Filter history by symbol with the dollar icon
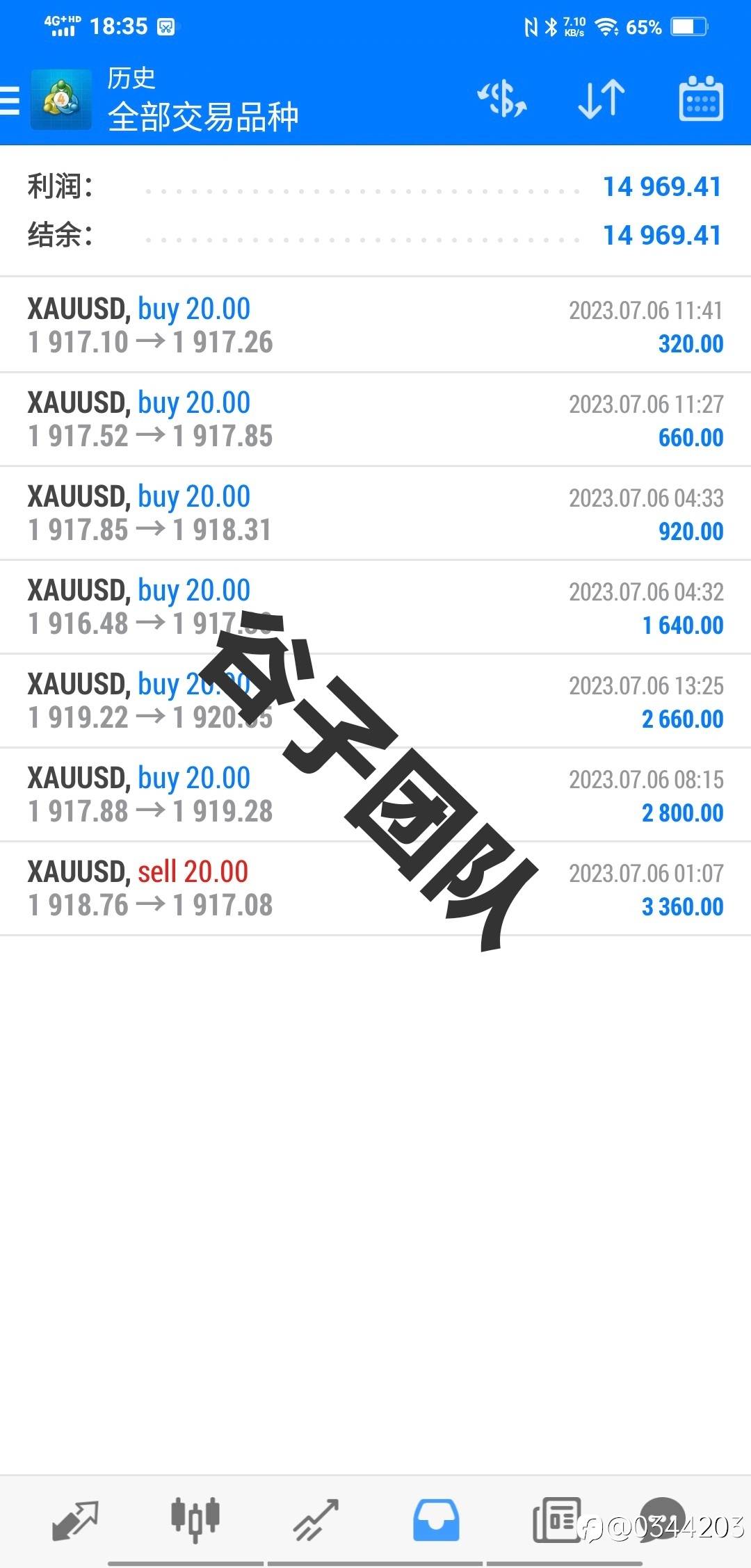The width and height of the screenshot is (751, 1568). 501,99
